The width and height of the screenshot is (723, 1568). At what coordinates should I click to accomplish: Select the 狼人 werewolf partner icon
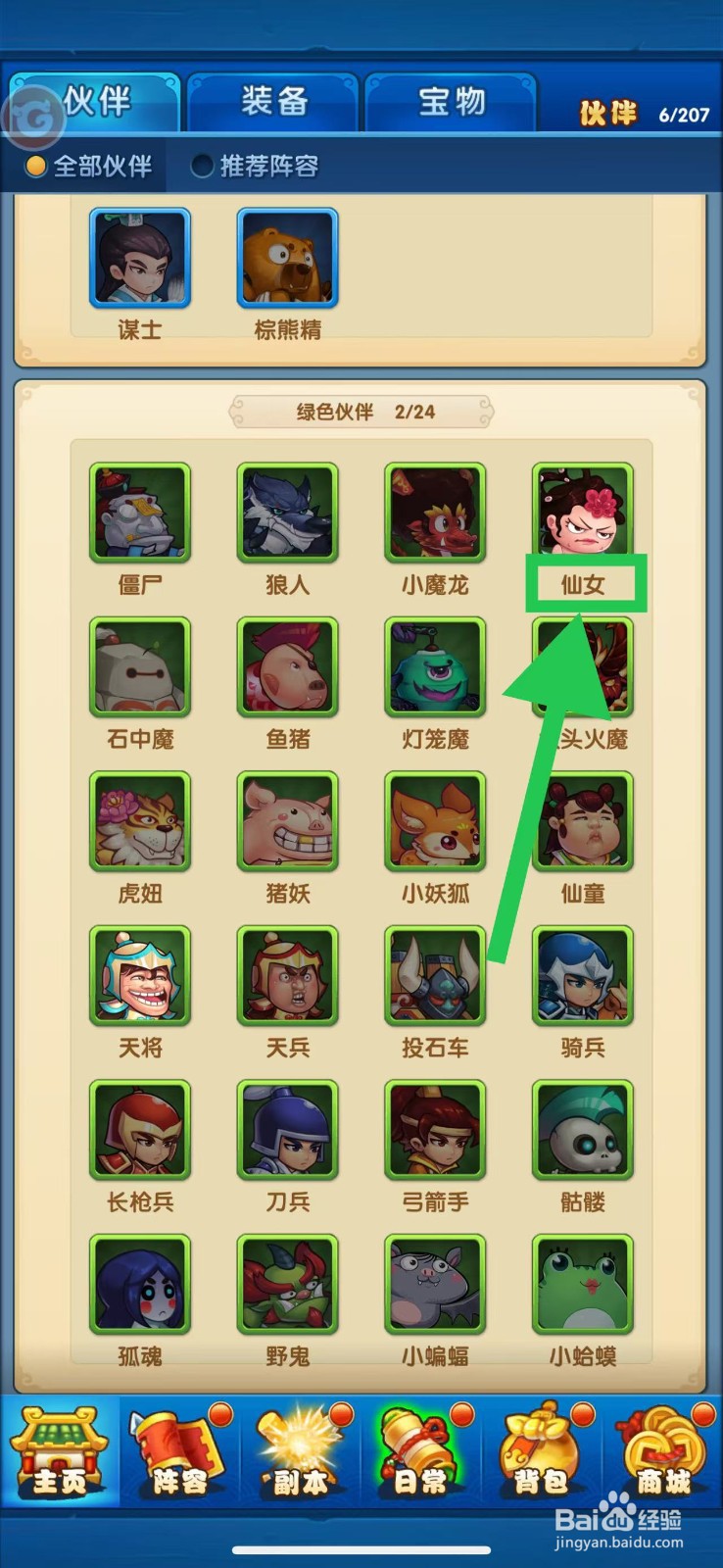[x=287, y=512]
